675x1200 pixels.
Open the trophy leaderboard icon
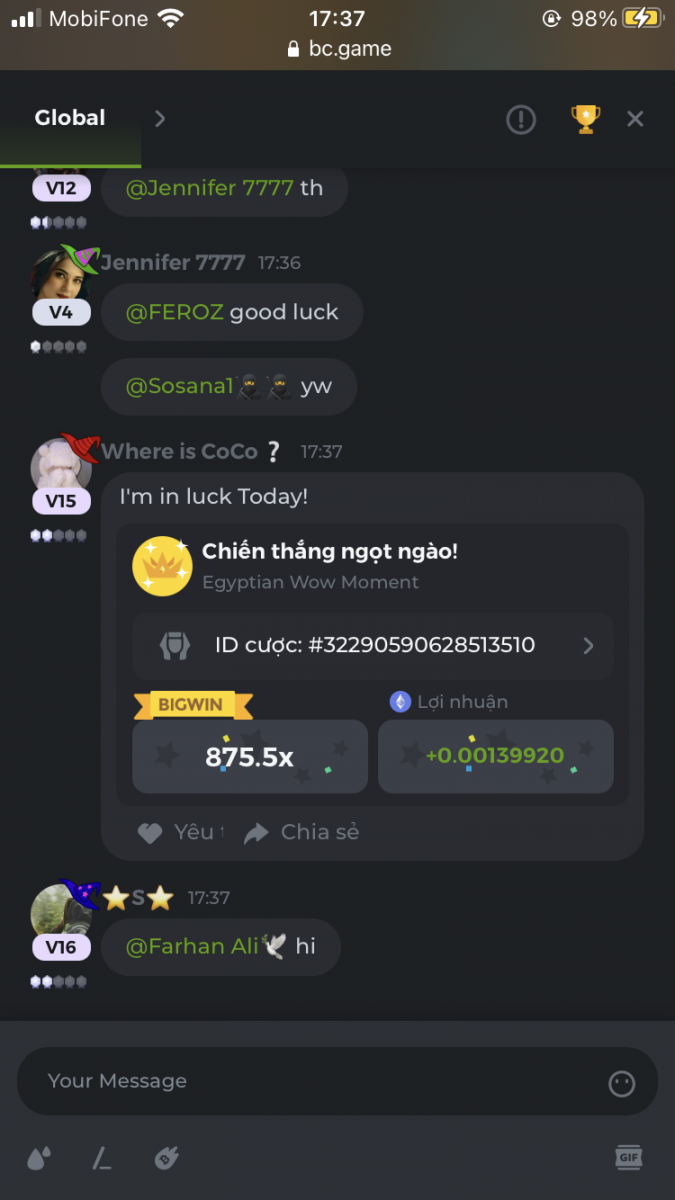coord(585,119)
